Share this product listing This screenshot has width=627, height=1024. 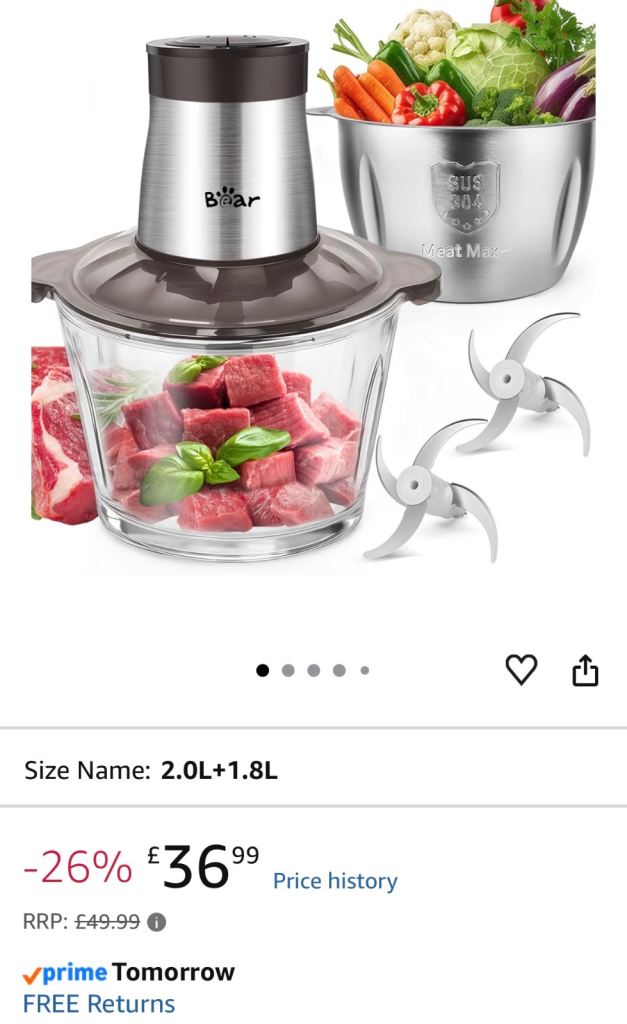(x=585, y=671)
